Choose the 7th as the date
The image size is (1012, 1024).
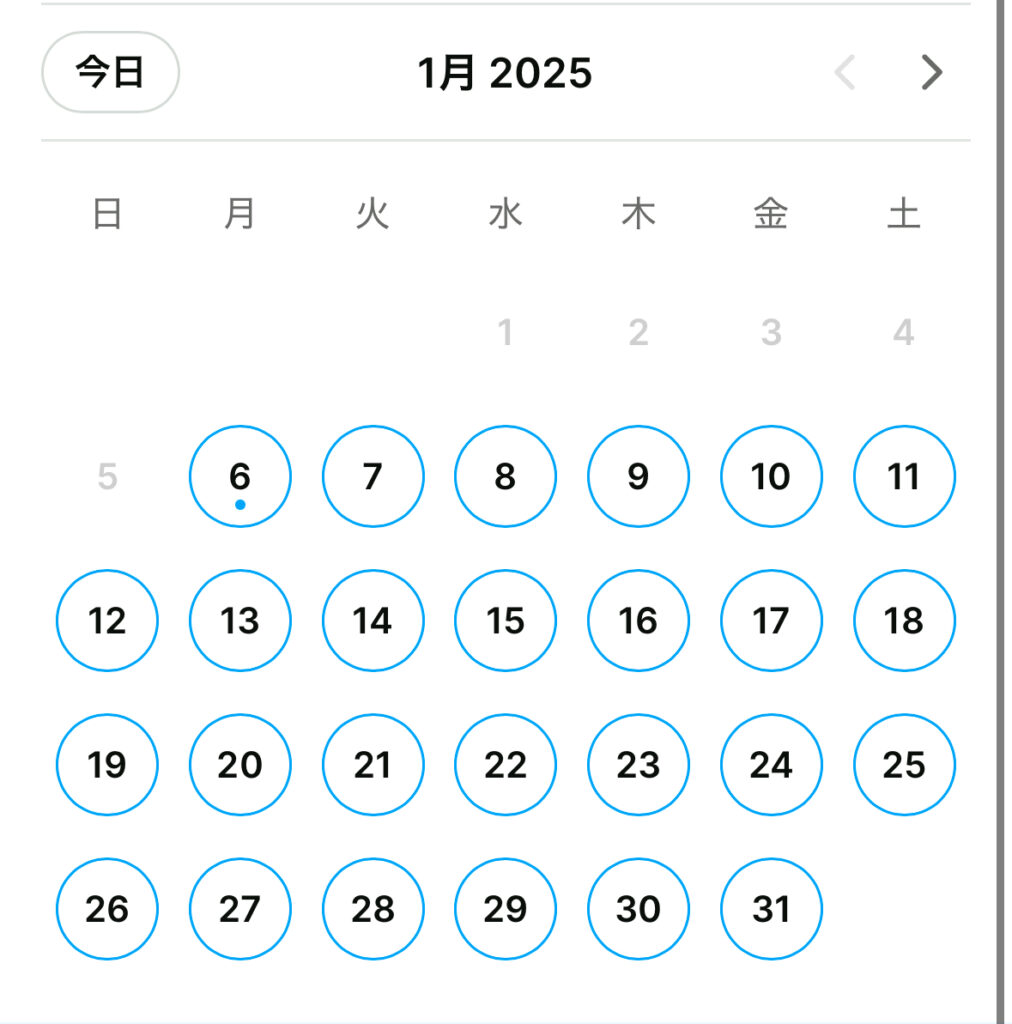coord(373,476)
